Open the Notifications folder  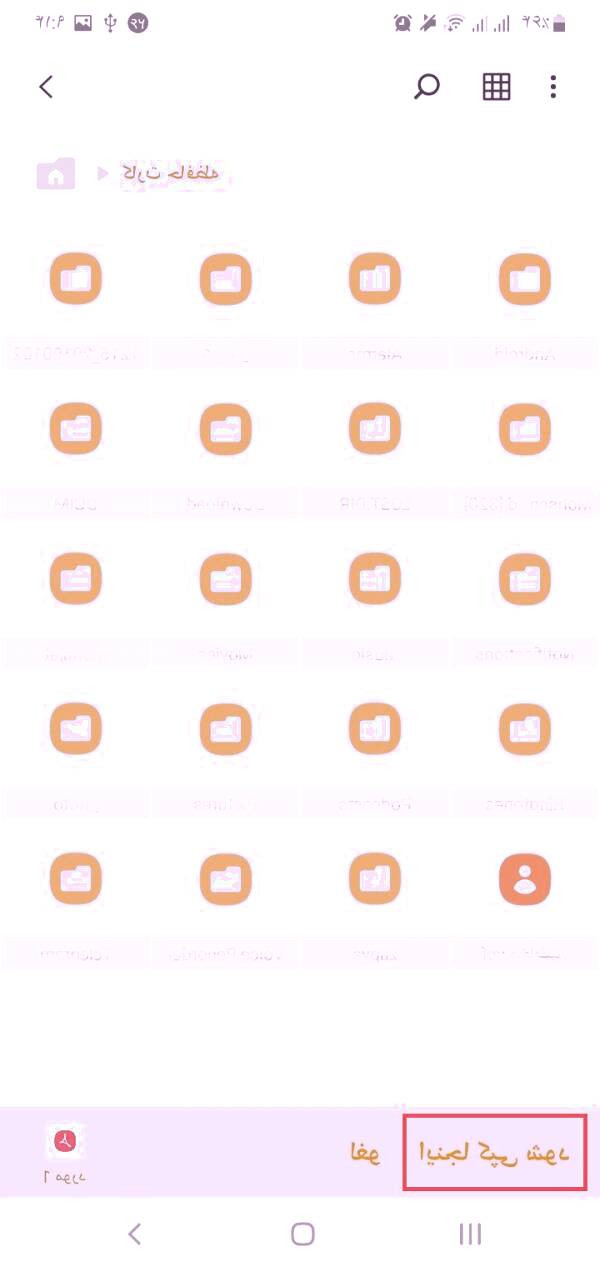tap(525, 579)
